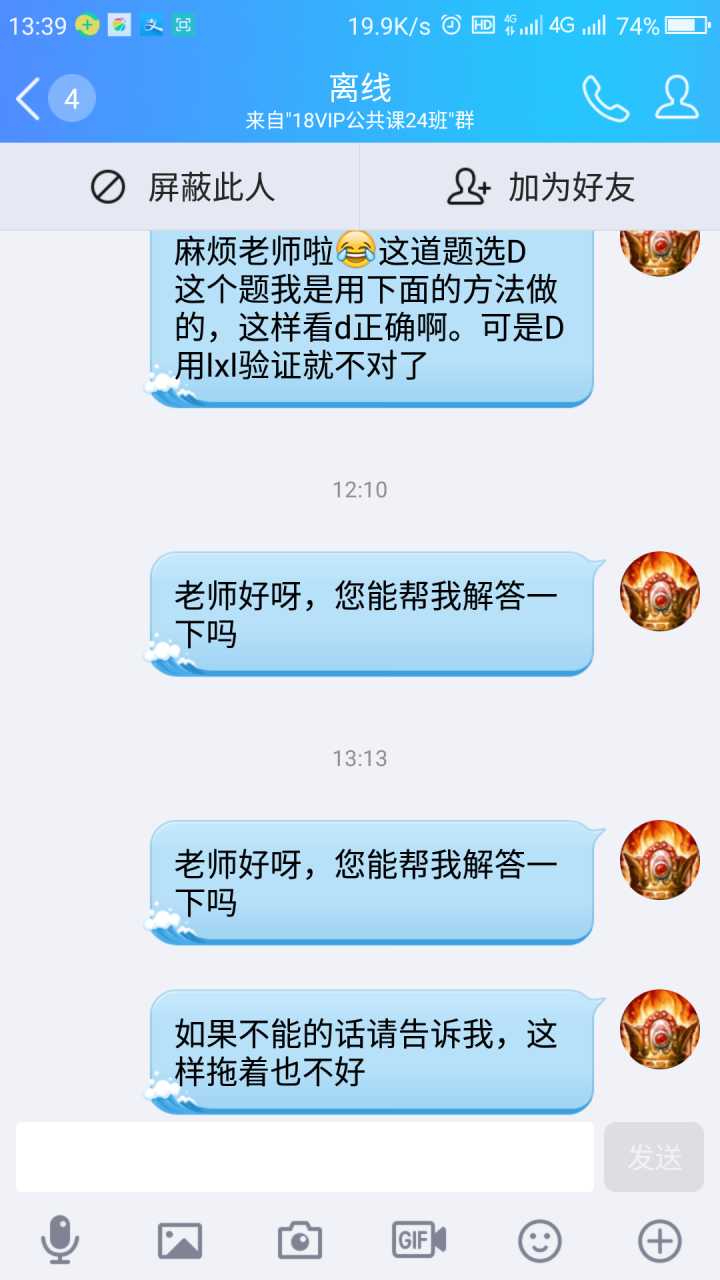Block this person (屏蔽此人)
The width and height of the screenshot is (720, 1280).
[181, 187]
